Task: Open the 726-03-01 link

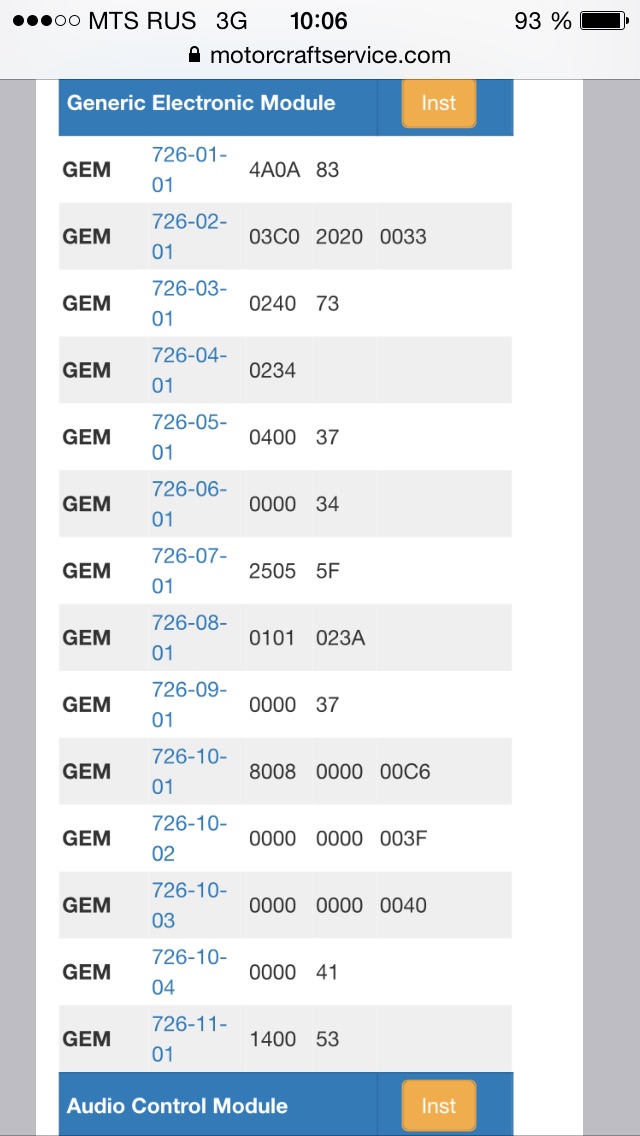Action: [189, 303]
